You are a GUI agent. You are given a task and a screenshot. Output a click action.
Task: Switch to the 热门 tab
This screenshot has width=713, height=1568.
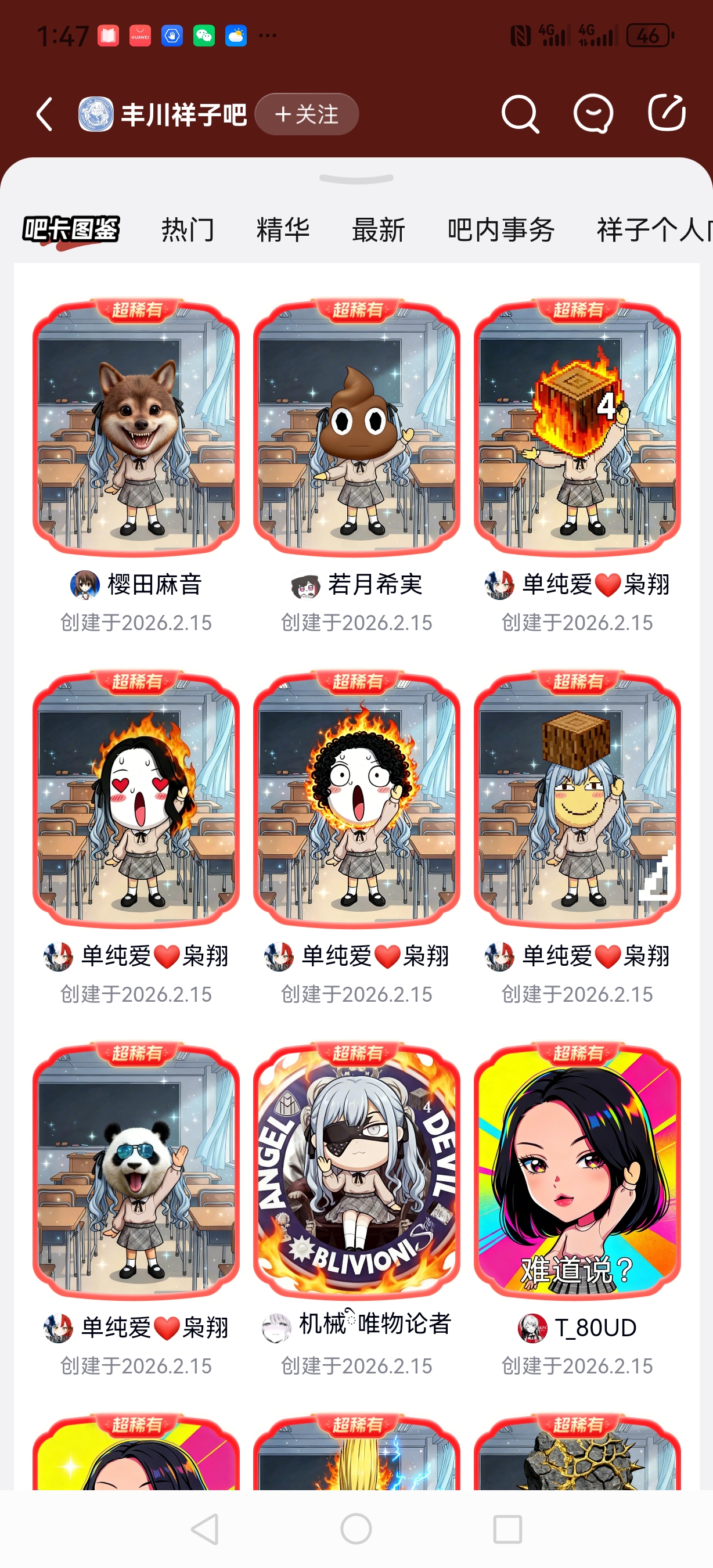pos(188,230)
